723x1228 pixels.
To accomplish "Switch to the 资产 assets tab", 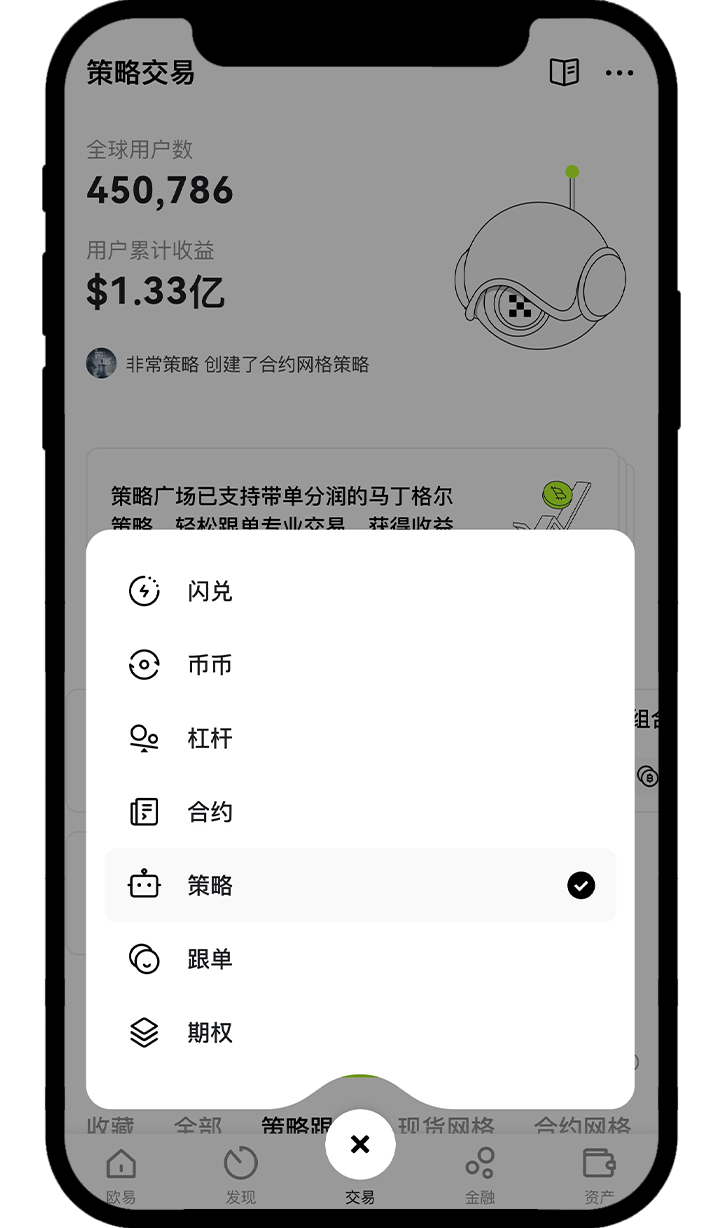I will (599, 1174).
